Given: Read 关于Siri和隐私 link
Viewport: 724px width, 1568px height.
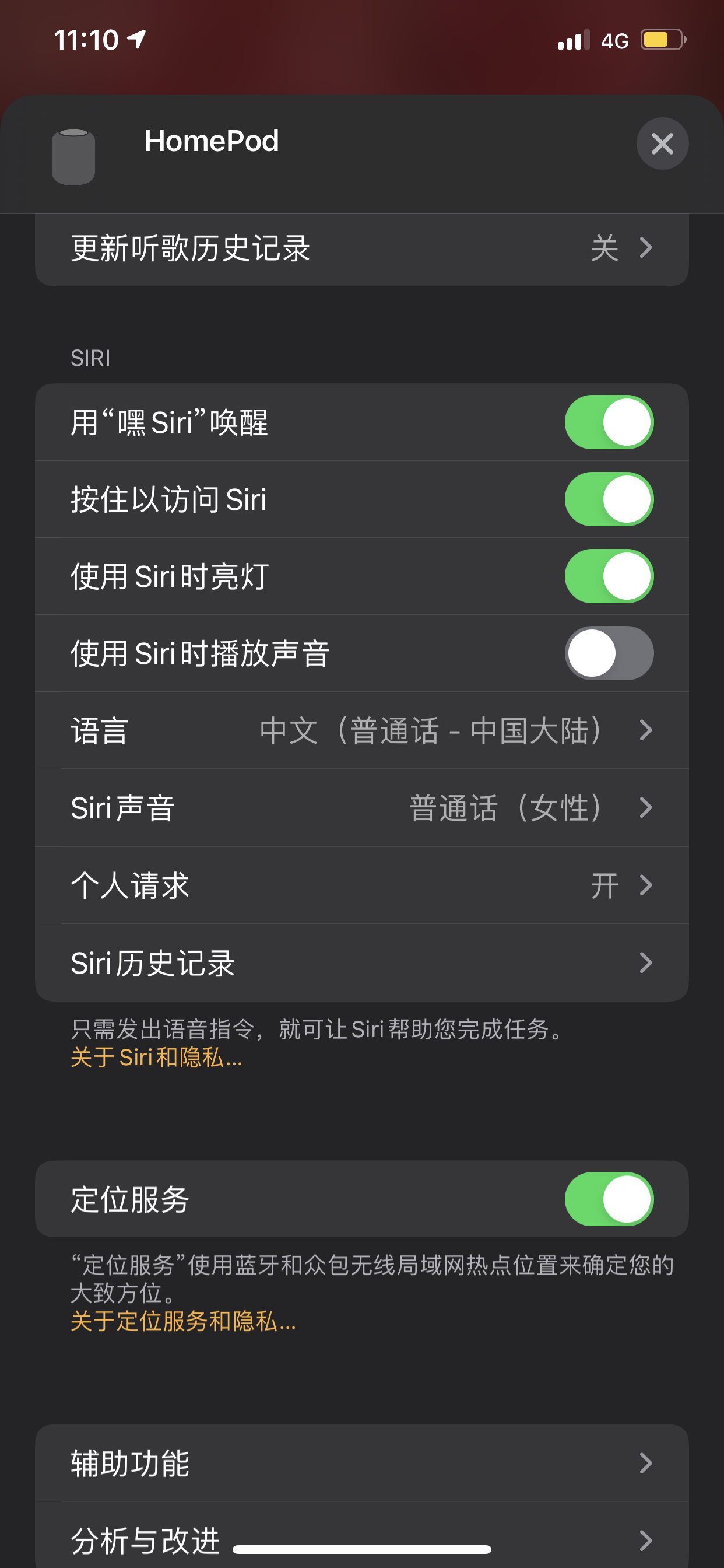Looking at the screenshot, I should (x=156, y=1058).
